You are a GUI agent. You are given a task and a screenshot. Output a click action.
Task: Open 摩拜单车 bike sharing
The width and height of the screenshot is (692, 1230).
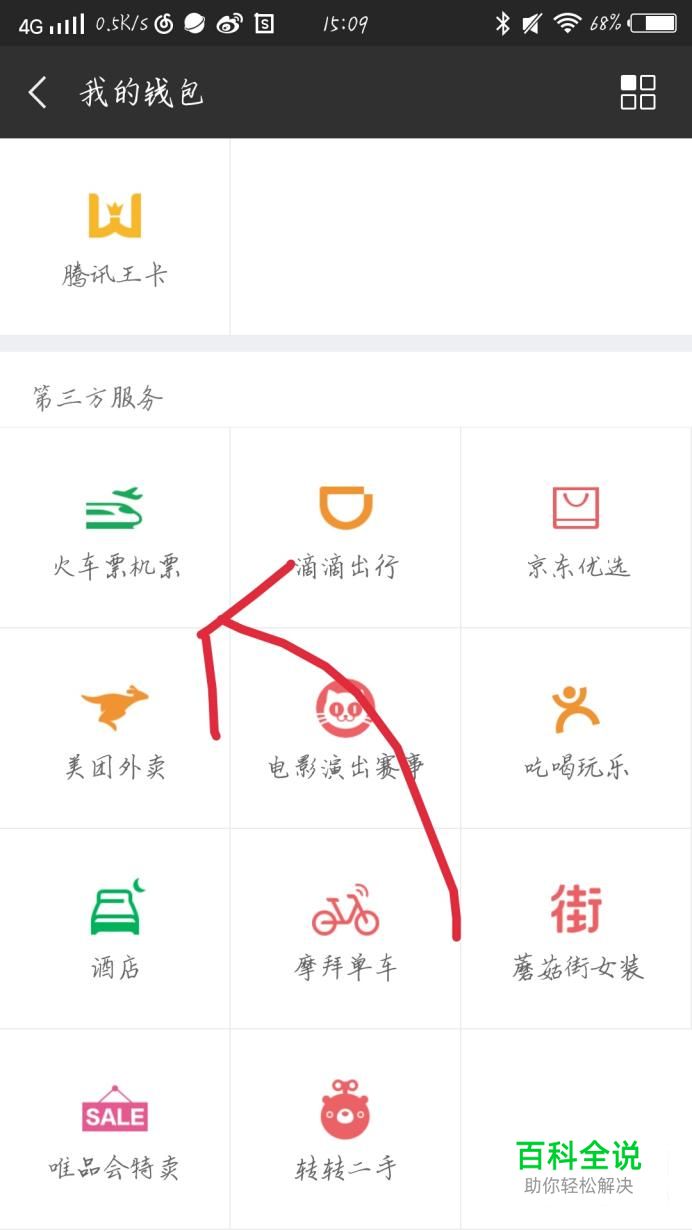(x=346, y=929)
